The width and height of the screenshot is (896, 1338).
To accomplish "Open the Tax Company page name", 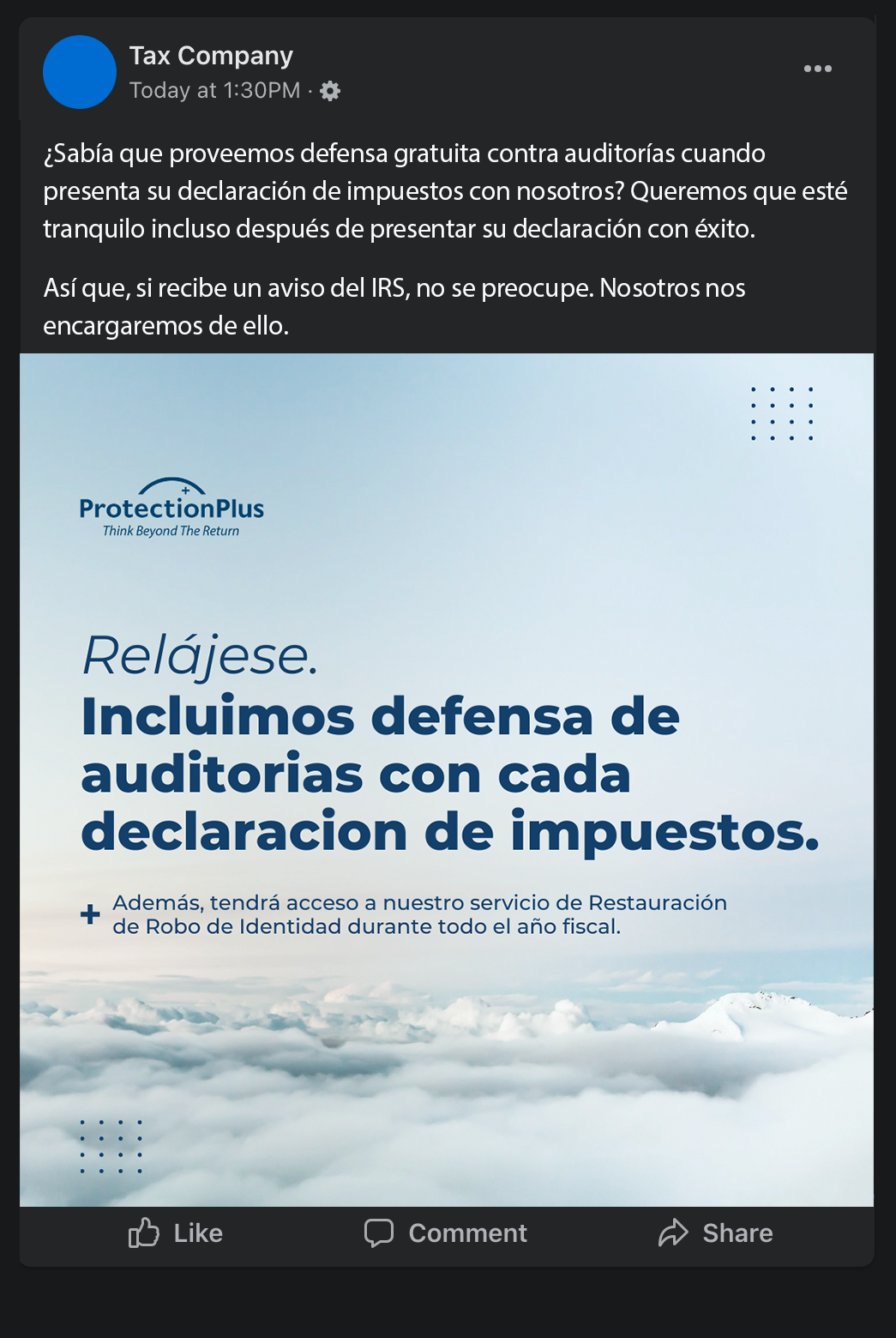I will [211, 56].
